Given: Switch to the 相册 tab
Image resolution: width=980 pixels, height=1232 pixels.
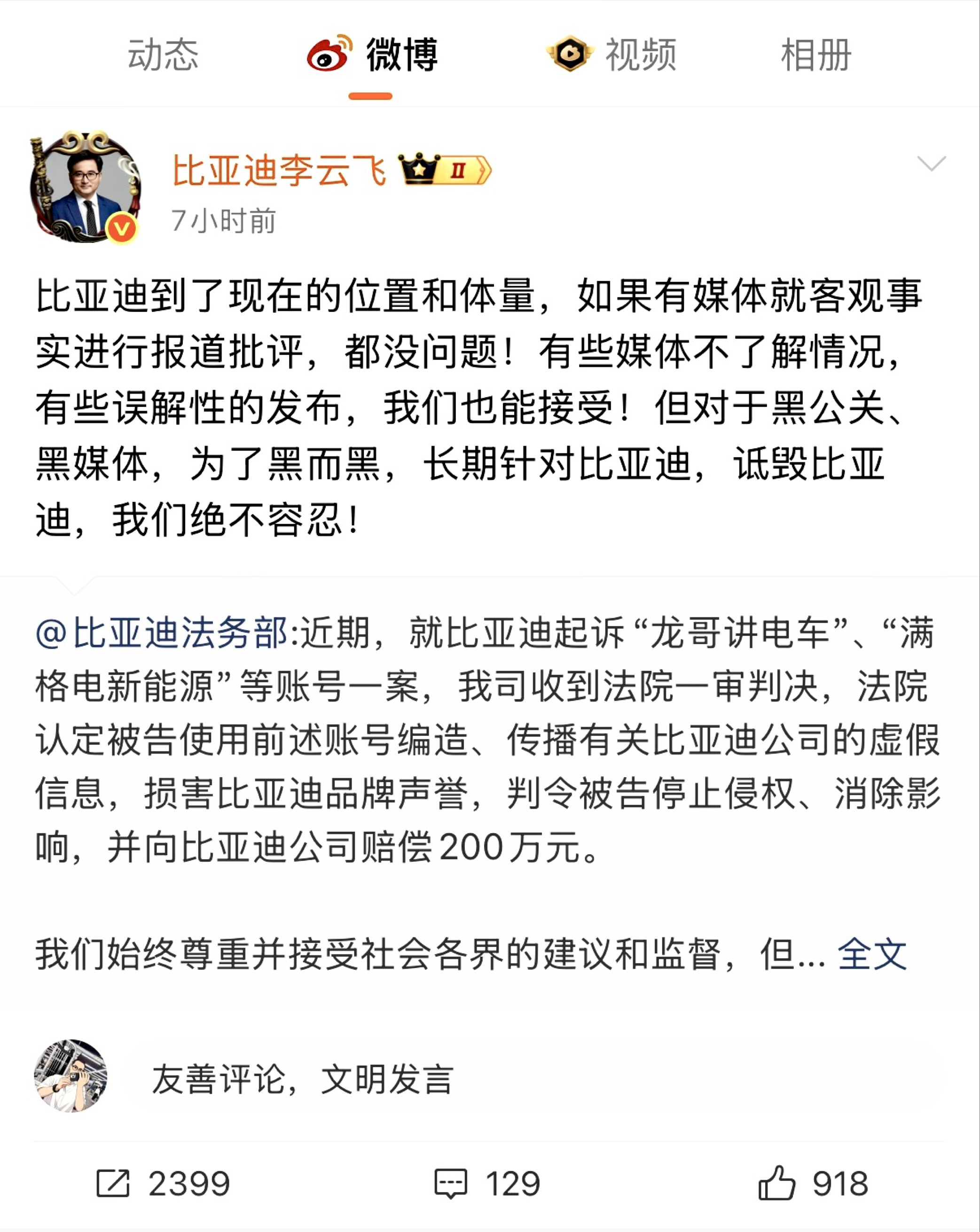Looking at the screenshot, I should click(816, 55).
